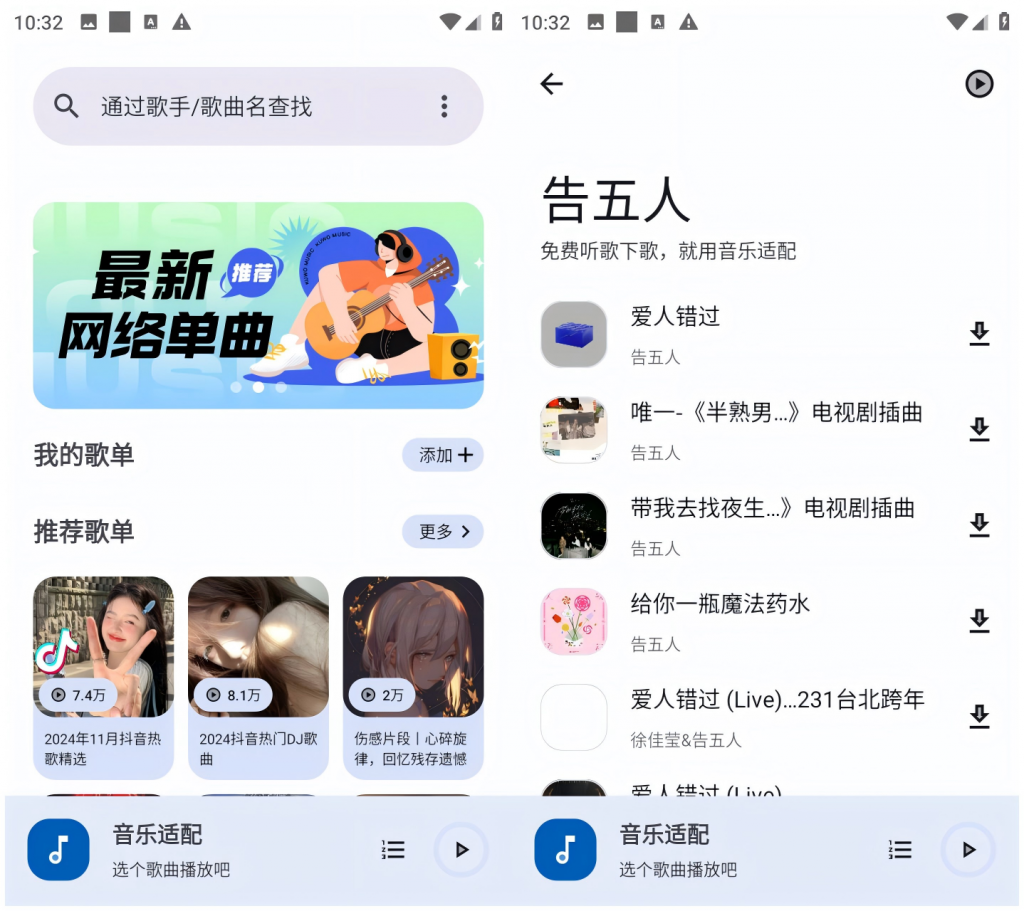Play all songs with the top play icon
Screen dimensions: 1024x911
pos(979,84)
